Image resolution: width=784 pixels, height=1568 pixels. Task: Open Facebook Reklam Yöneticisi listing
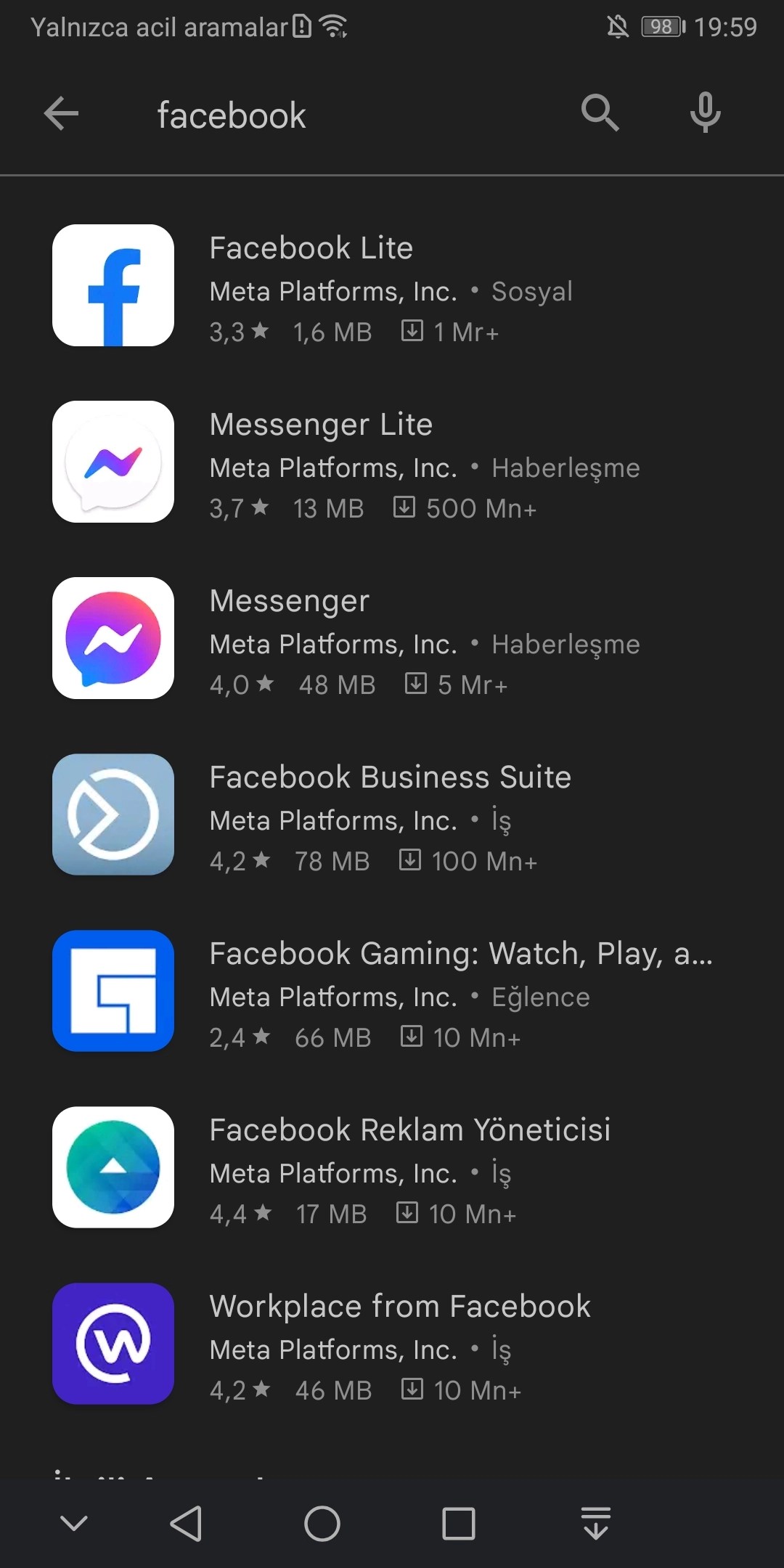pos(392,1168)
